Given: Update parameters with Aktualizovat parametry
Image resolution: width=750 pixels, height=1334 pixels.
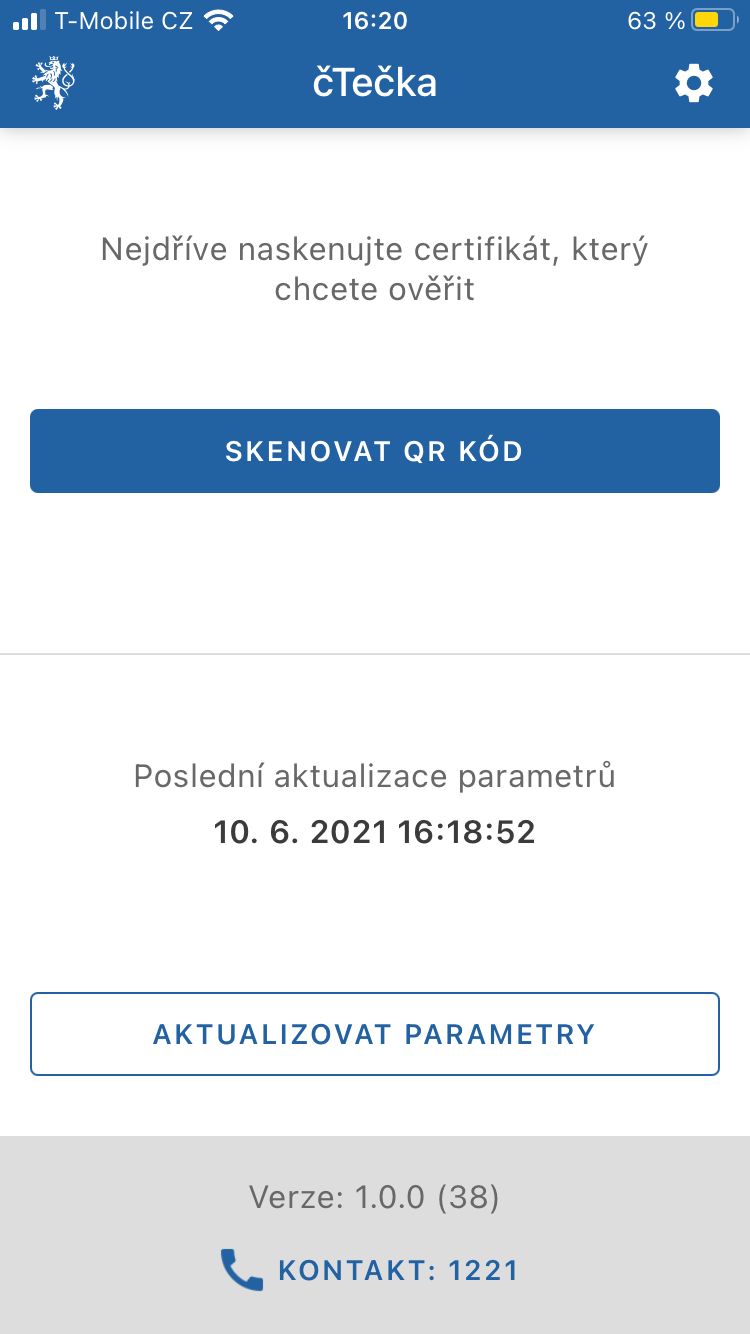Looking at the screenshot, I should click(x=375, y=1034).
